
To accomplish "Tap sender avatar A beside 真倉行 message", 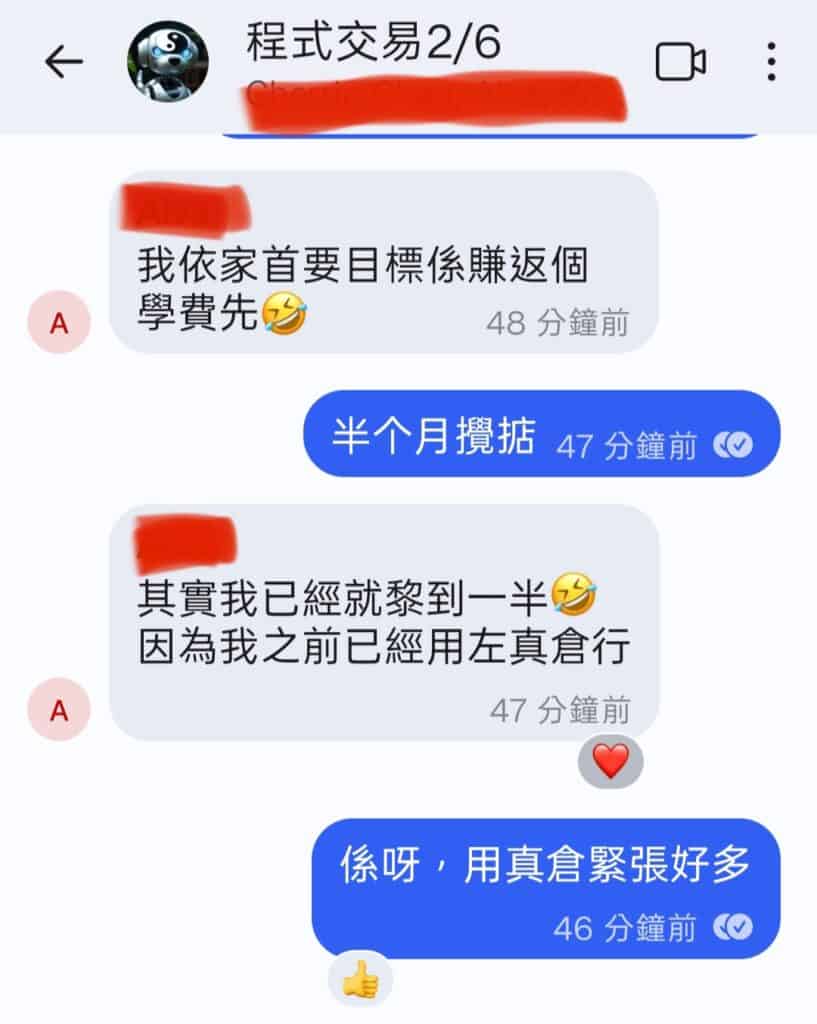I will coord(59,710).
